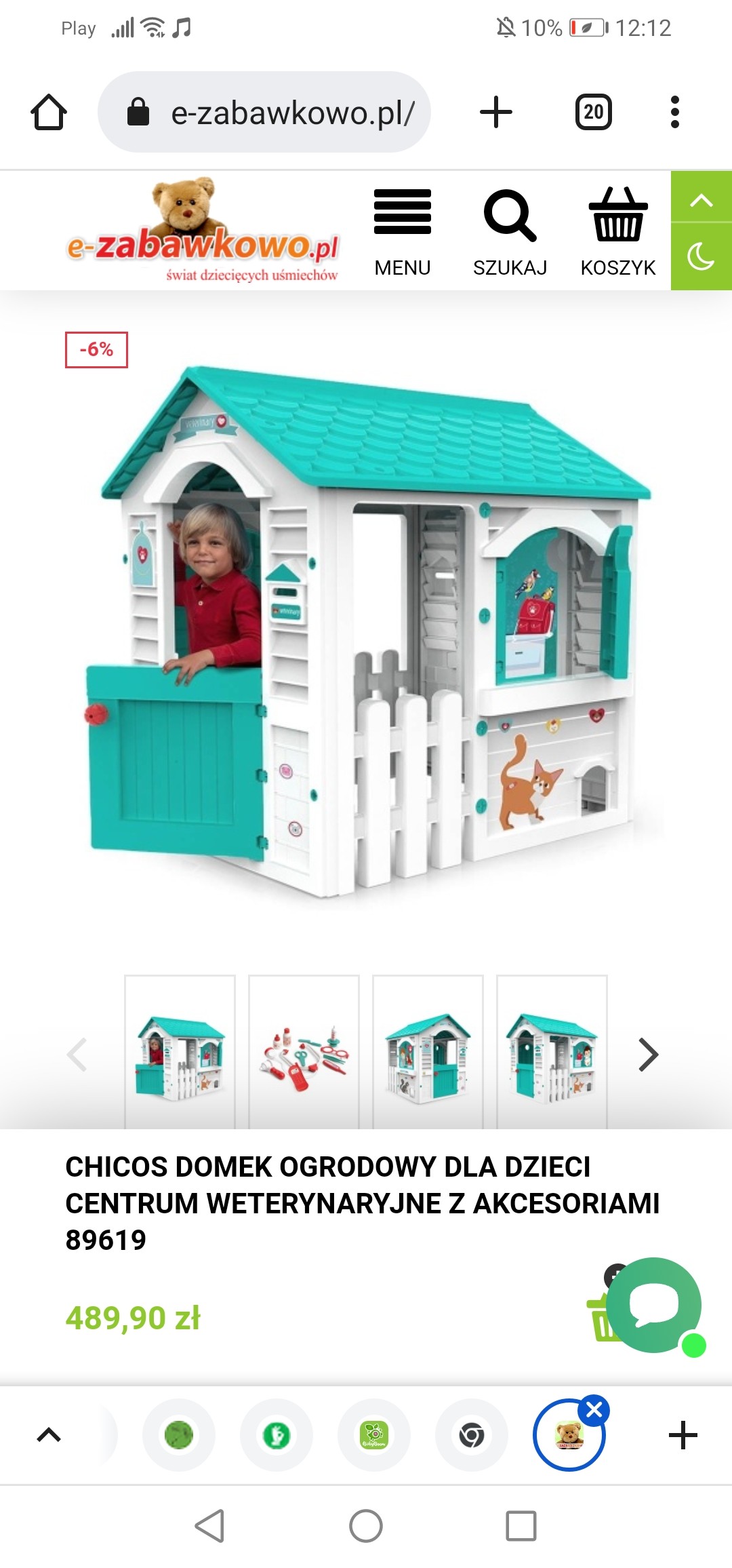Select the third playhouse thumbnail
Screen dimensions: 732x1568
(x=428, y=1053)
